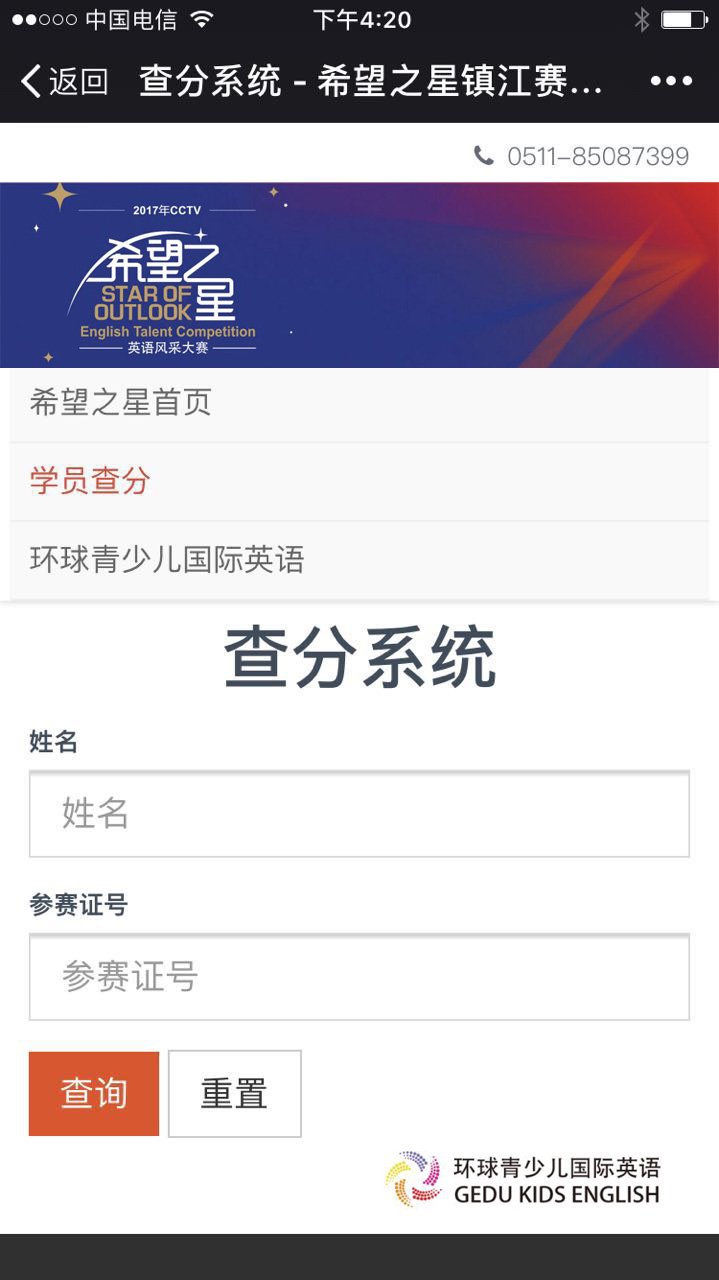The width and height of the screenshot is (719, 1280).
Task: Tap the 查询 button
Action: 94,1093
